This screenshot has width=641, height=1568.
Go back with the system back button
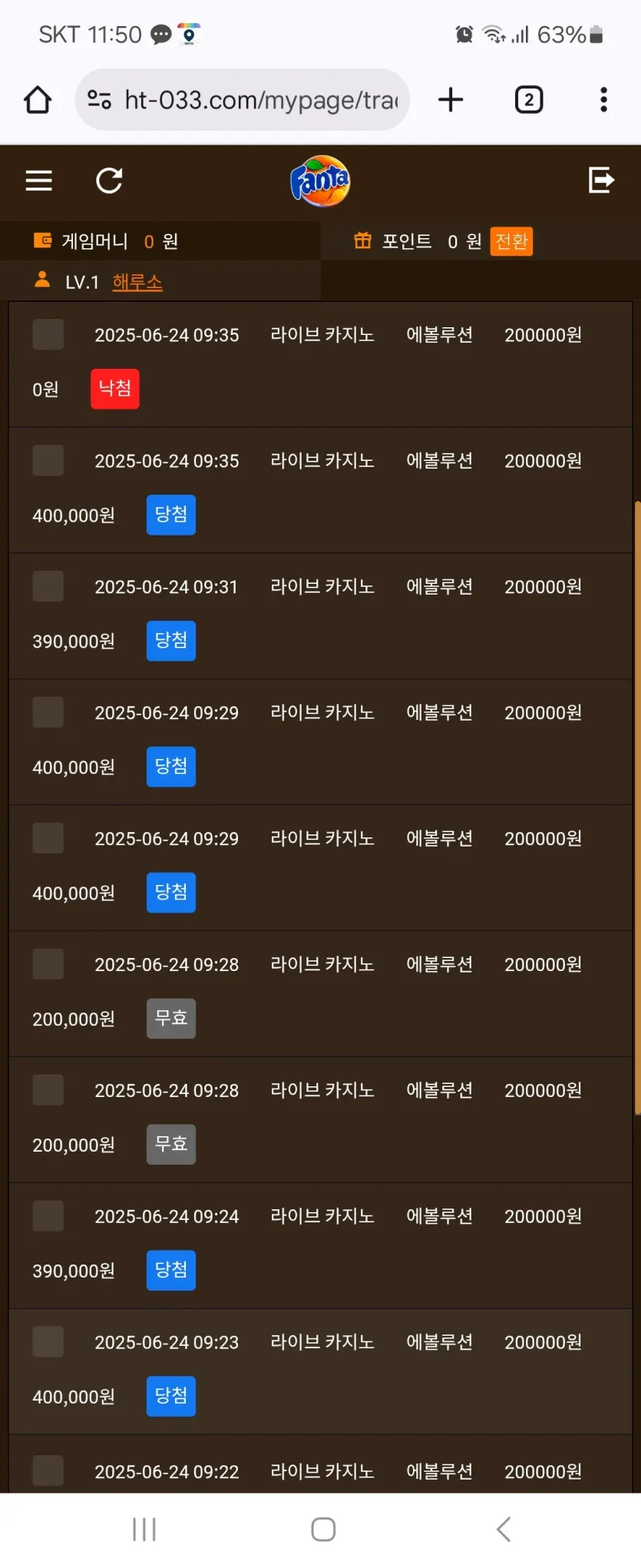(x=504, y=1529)
